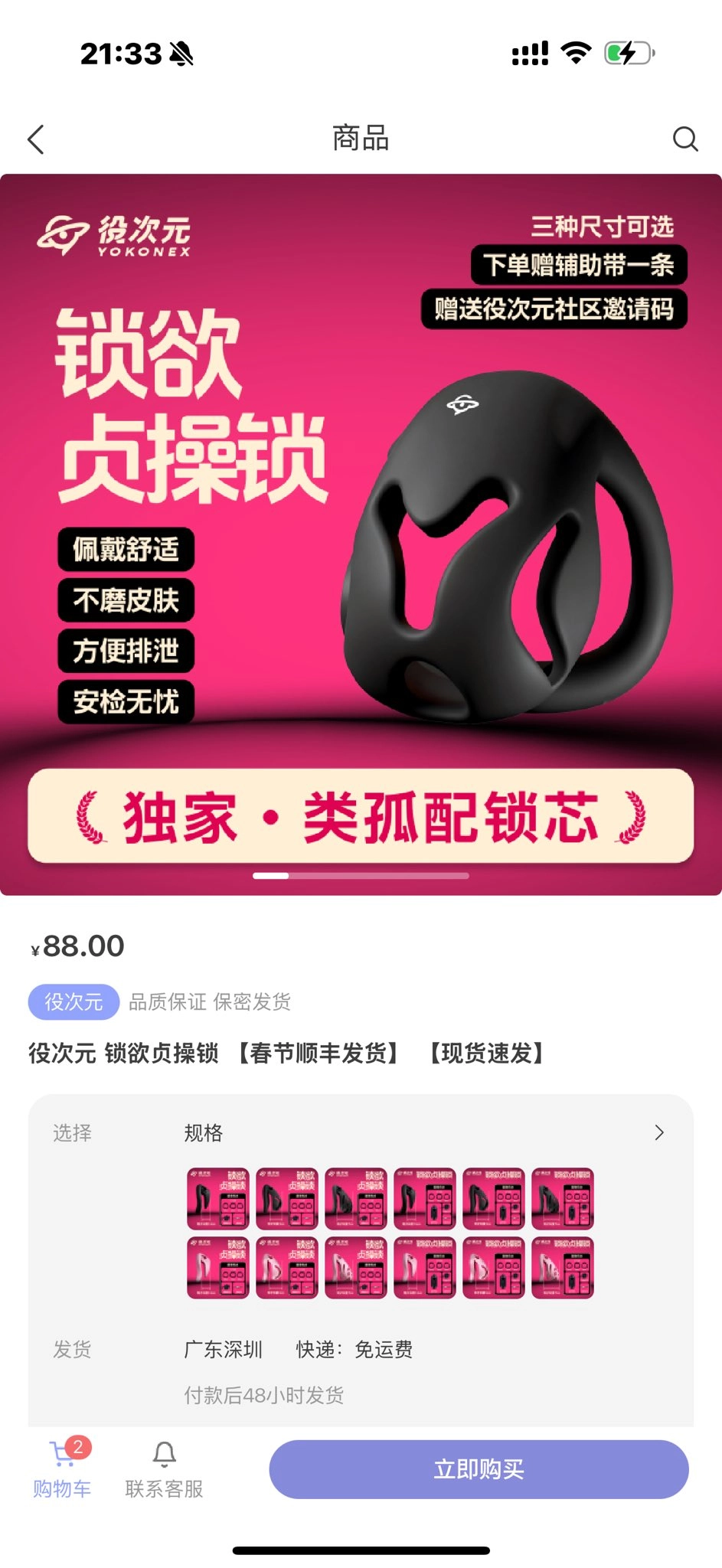This screenshot has width=722, height=1568.
Task: Open the main product banner image
Action: pyautogui.click(x=361, y=534)
